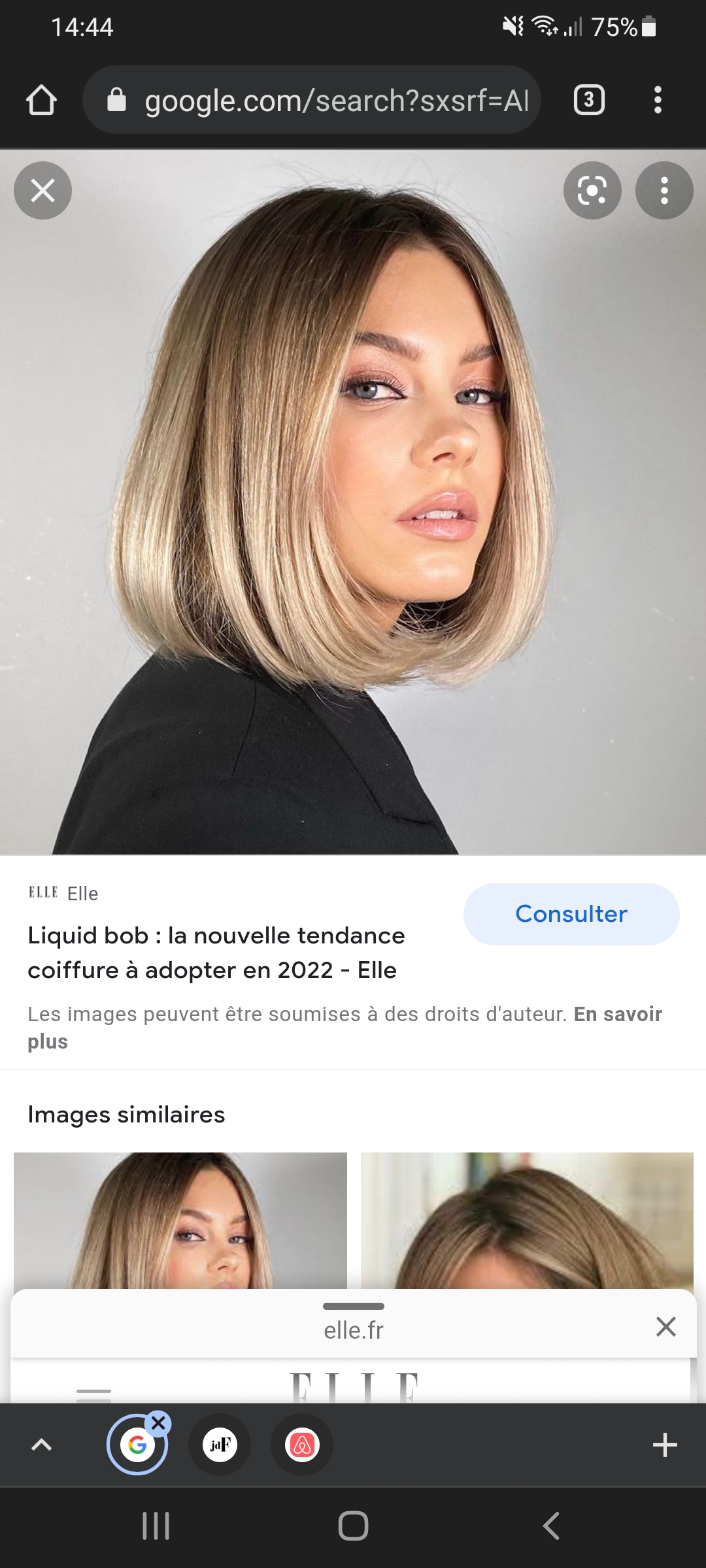Screen dimensions: 706x1568
Task: Close the Google tab in the tab strip
Action: (158, 1423)
